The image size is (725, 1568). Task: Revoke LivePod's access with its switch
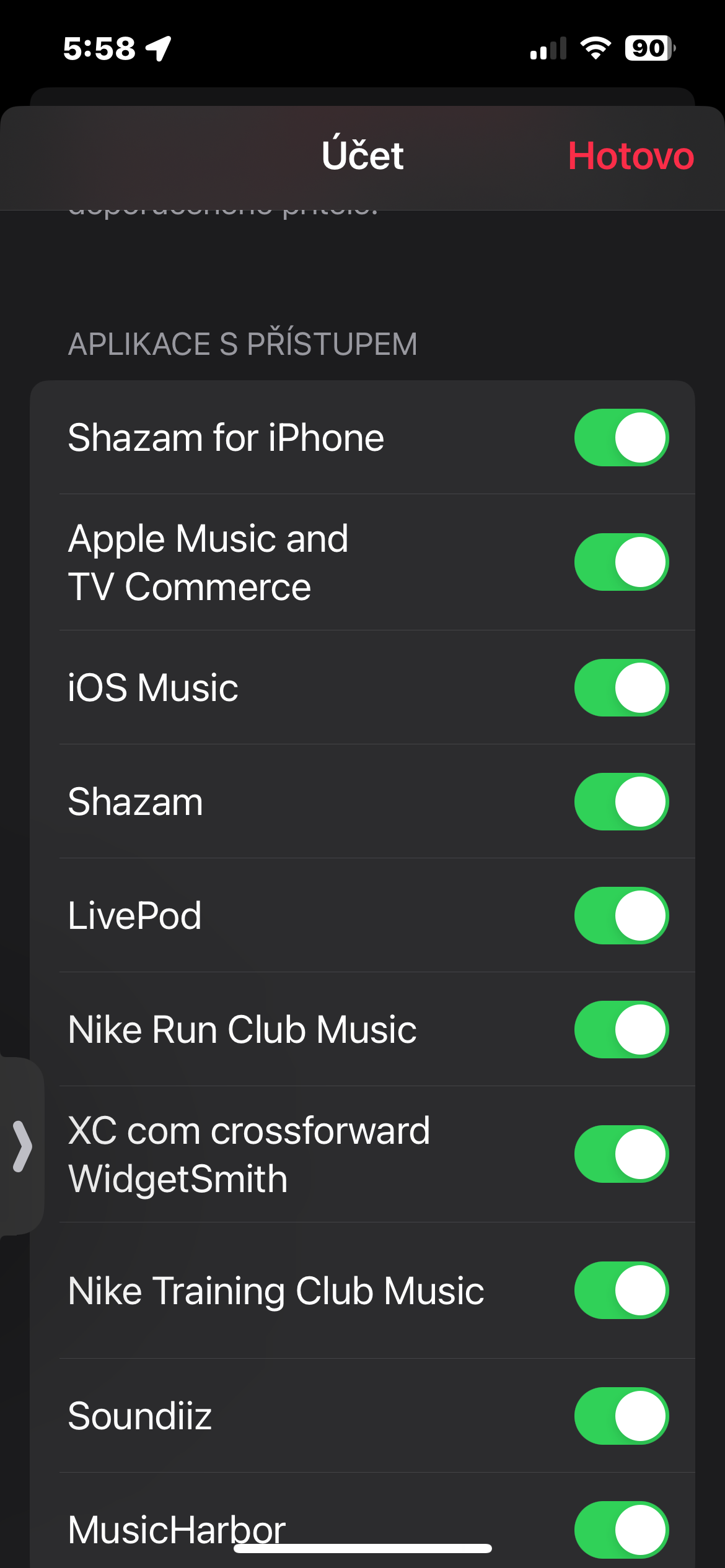pyautogui.click(x=621, y=916)
